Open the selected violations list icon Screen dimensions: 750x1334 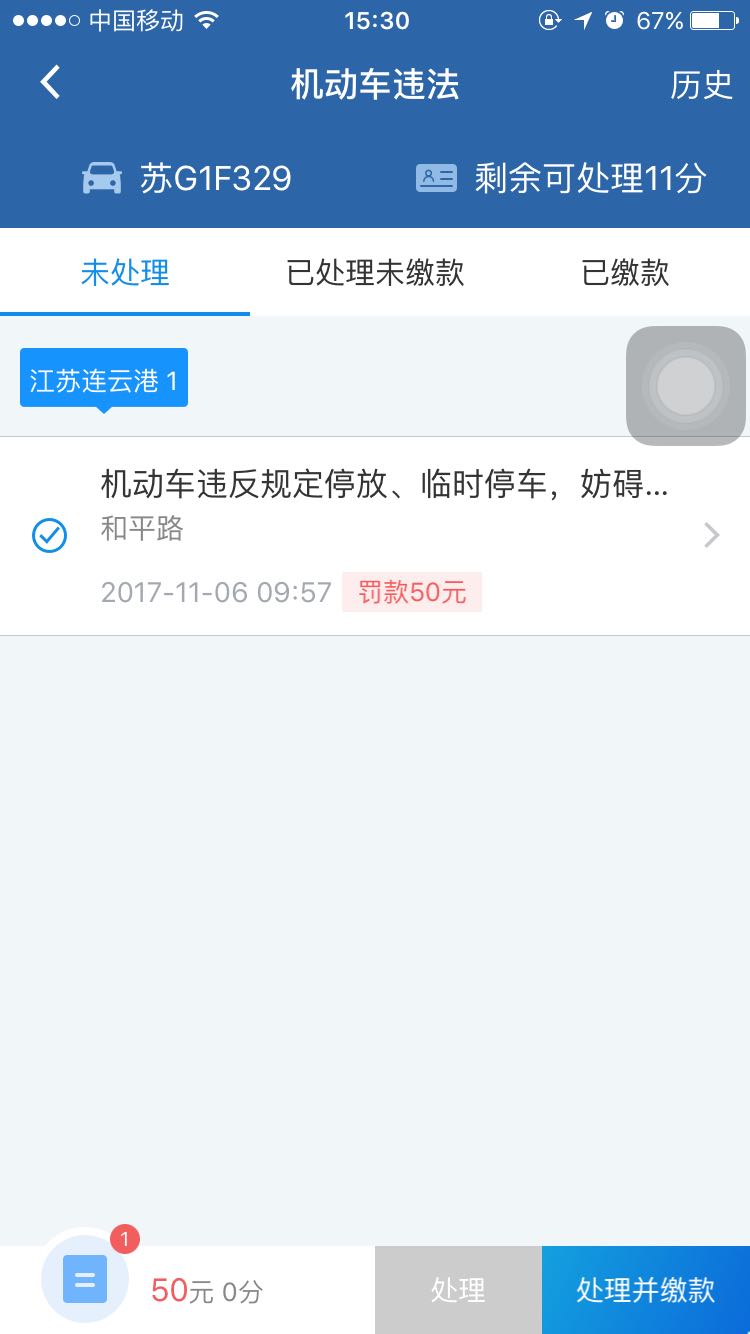tap(85, 1279)
